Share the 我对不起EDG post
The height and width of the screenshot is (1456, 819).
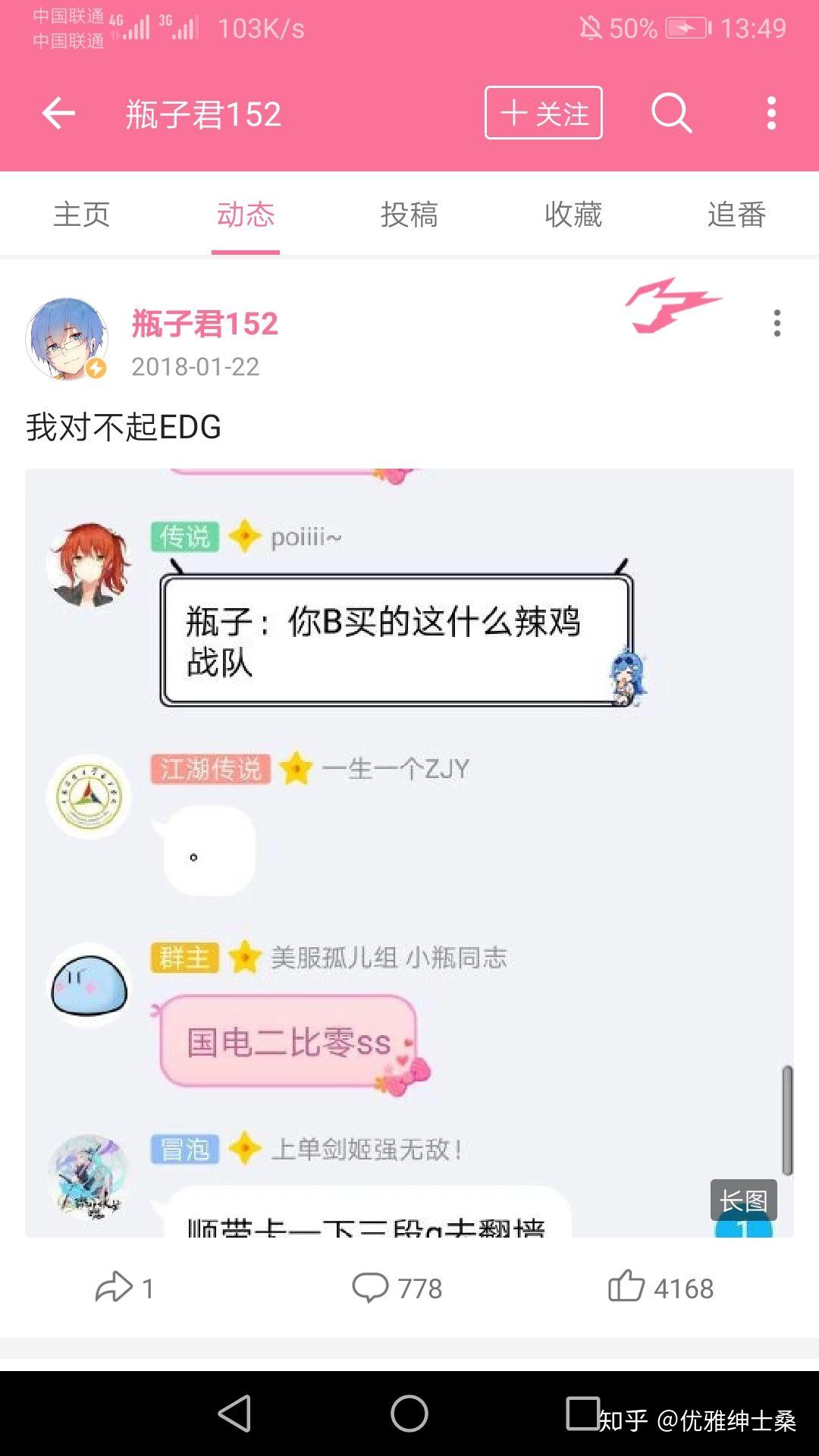coord(124,1288)
